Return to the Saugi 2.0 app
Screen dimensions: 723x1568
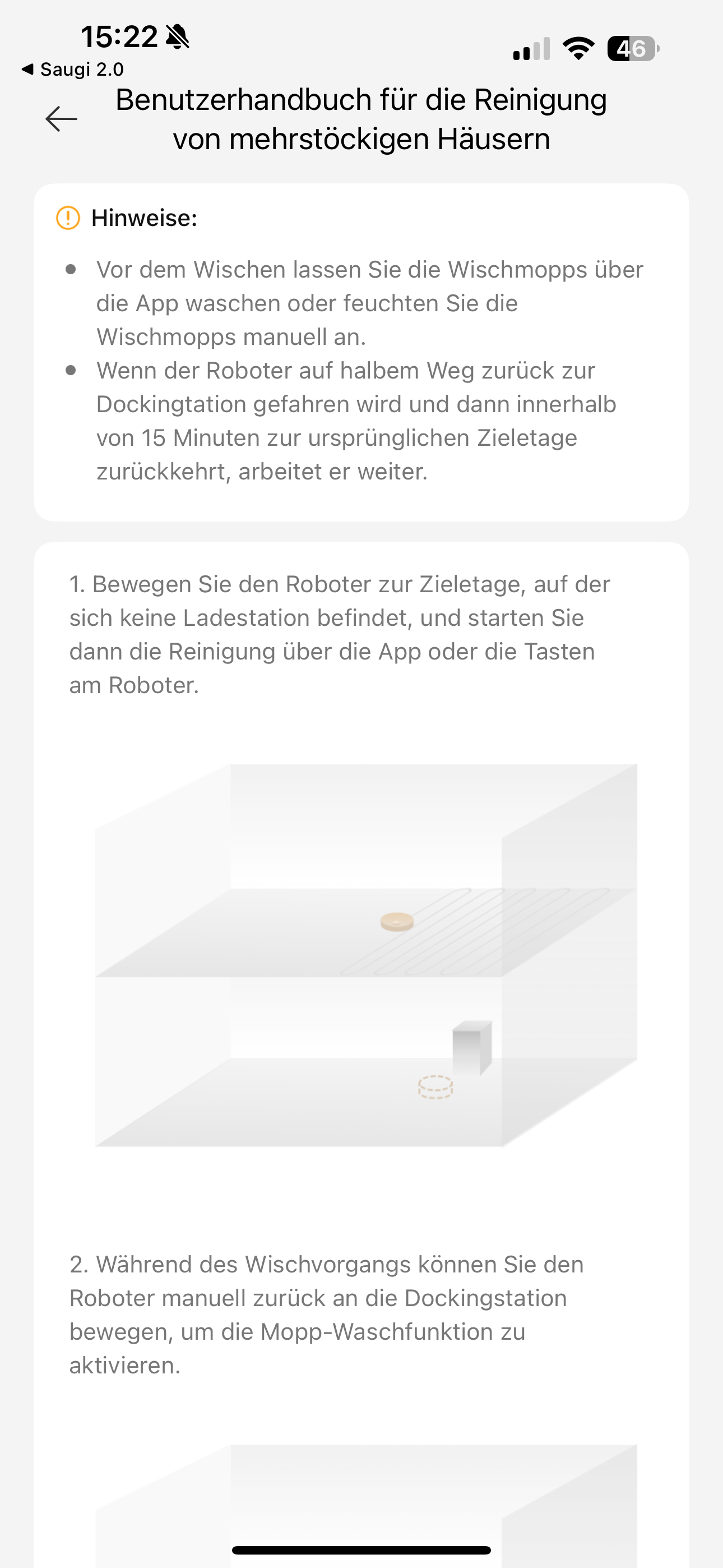(x=72, y=70)
